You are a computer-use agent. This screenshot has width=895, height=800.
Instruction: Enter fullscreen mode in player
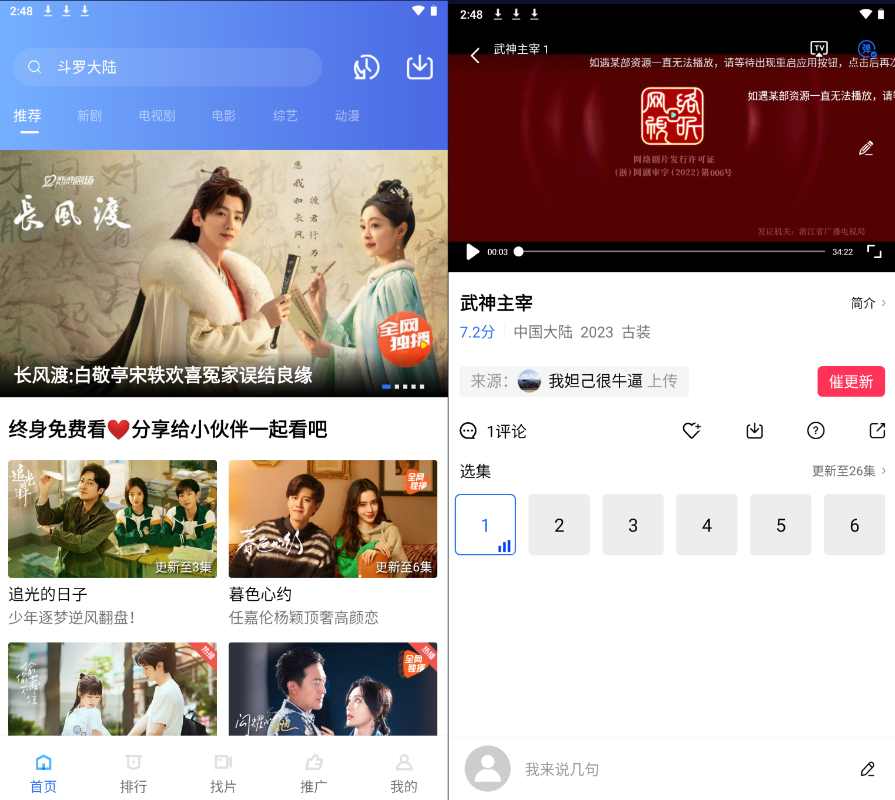[874, 252]
